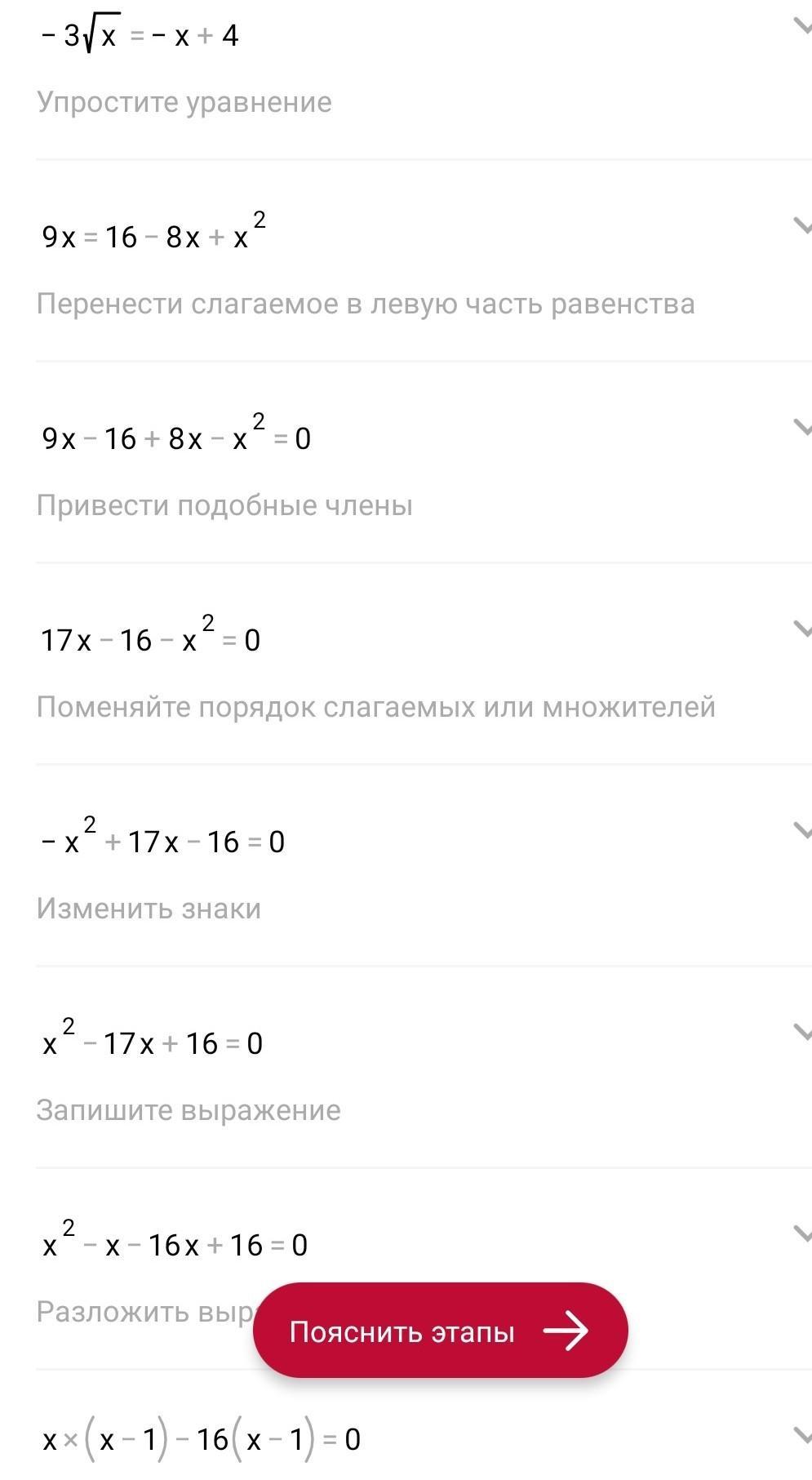
Task: Expand the step x×(x−1) − 16(x−1) = 0
Action: (802, 1434)
